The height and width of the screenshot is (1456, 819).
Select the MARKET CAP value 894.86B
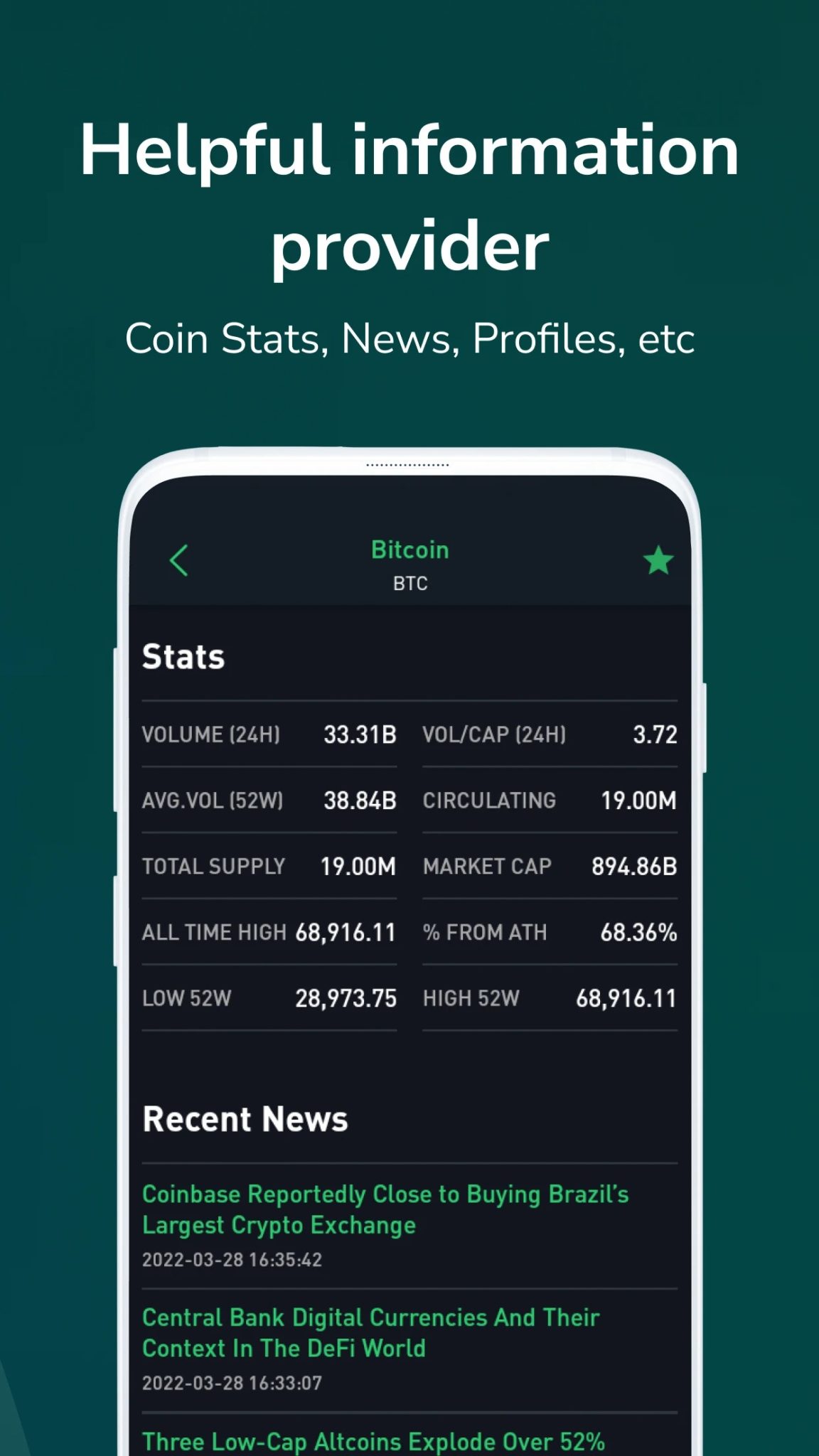pos(636,867)
